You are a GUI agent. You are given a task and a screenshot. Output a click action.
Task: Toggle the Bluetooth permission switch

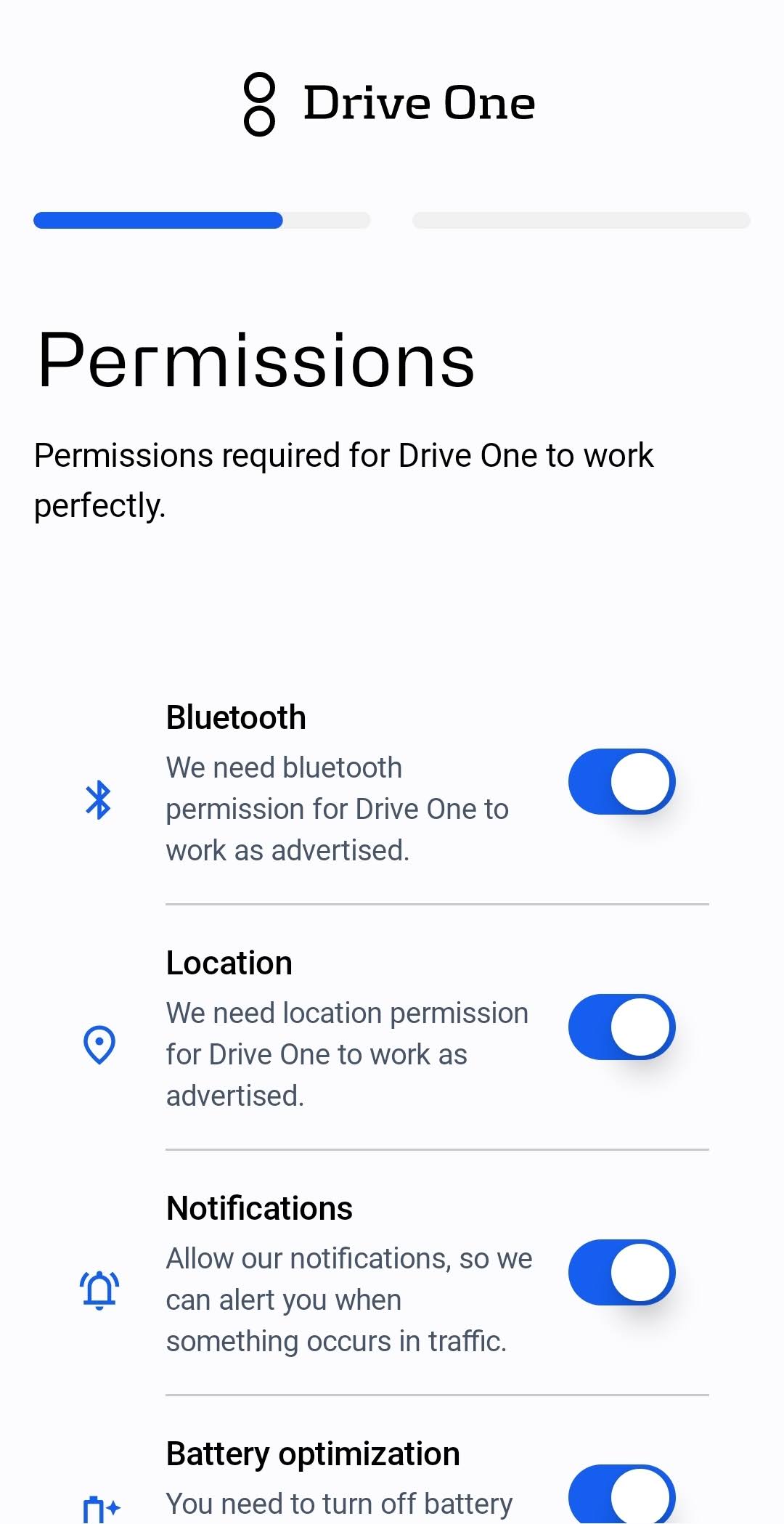(621, 782)
